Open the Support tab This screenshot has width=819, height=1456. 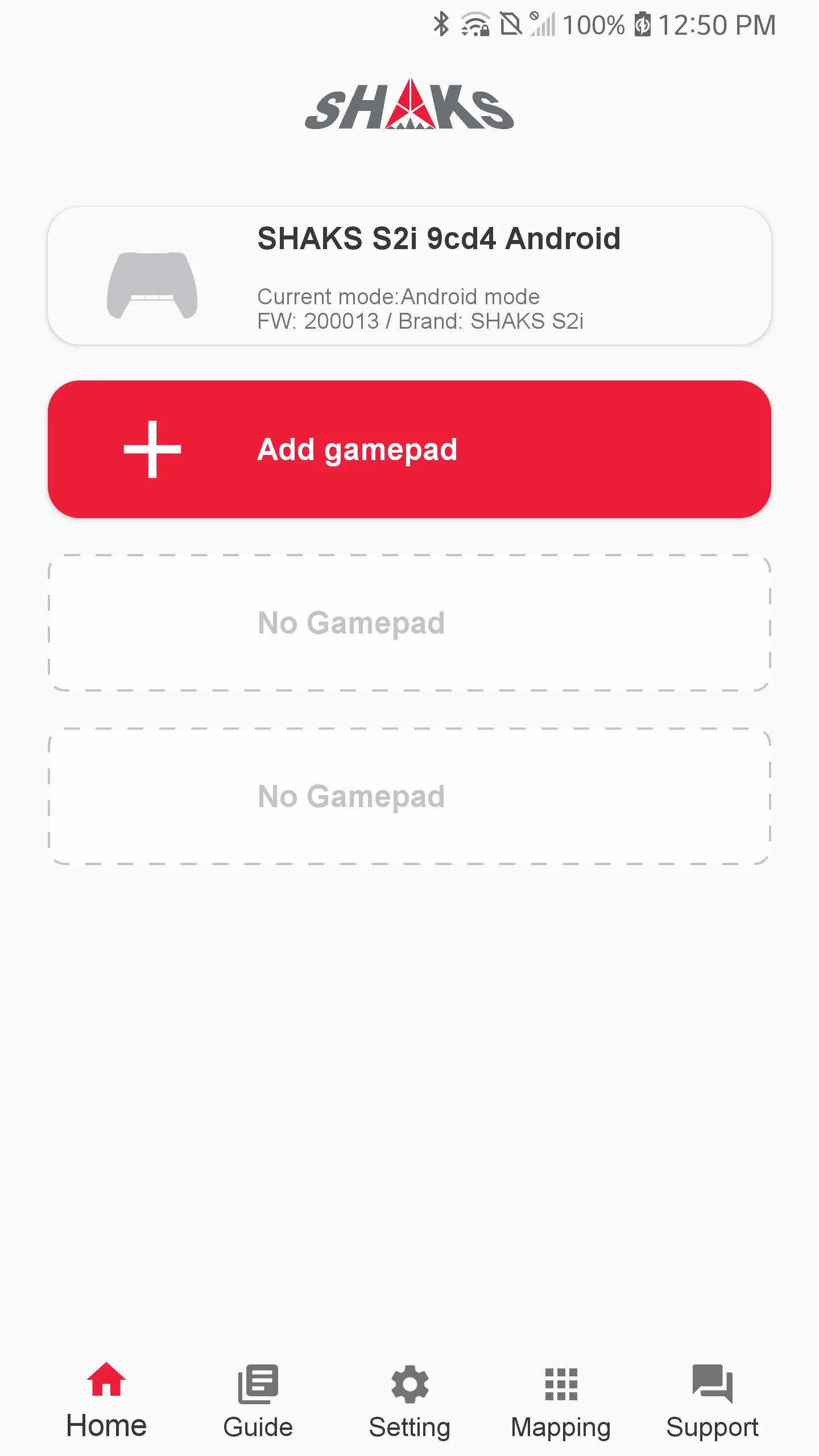click(x=712, y=1400)
